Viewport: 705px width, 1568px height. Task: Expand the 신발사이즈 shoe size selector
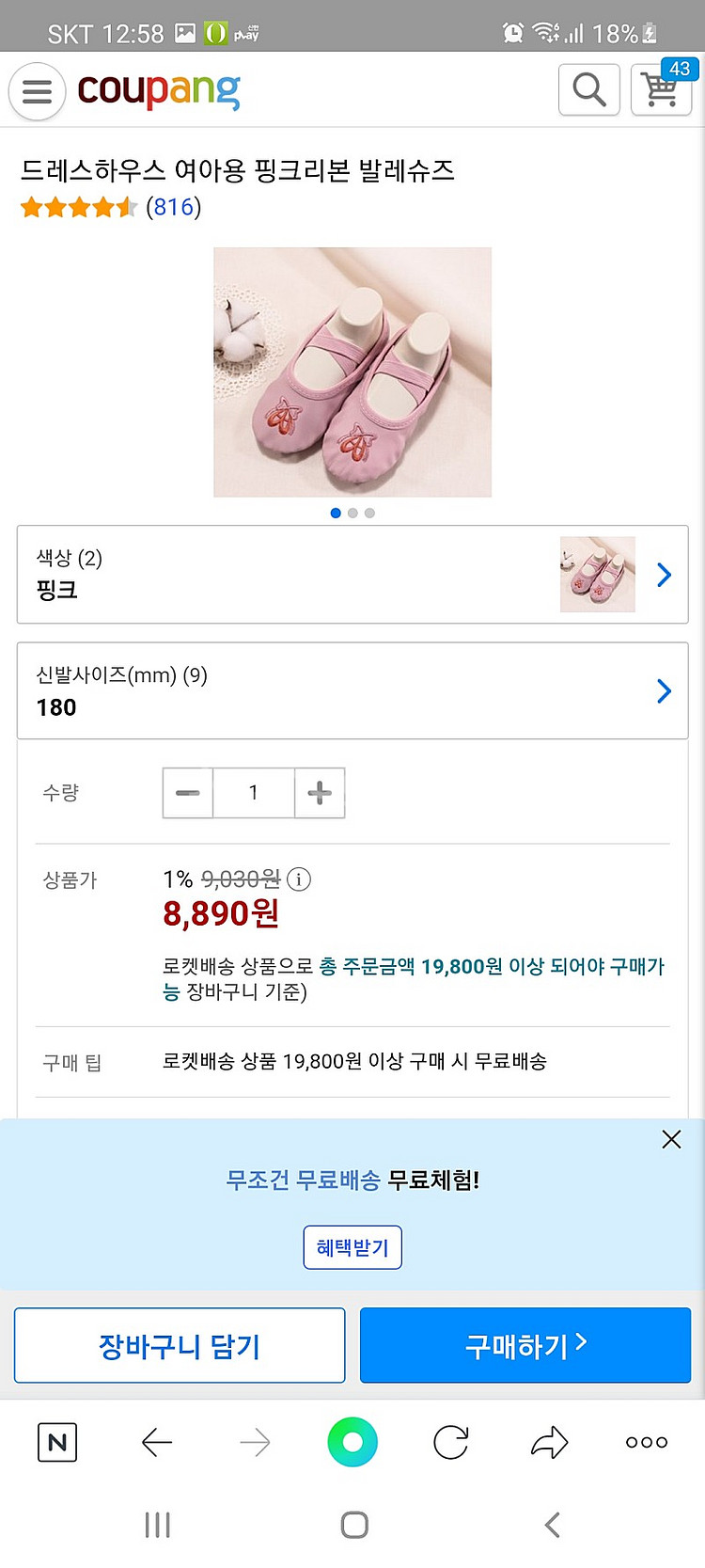[352, 691]
